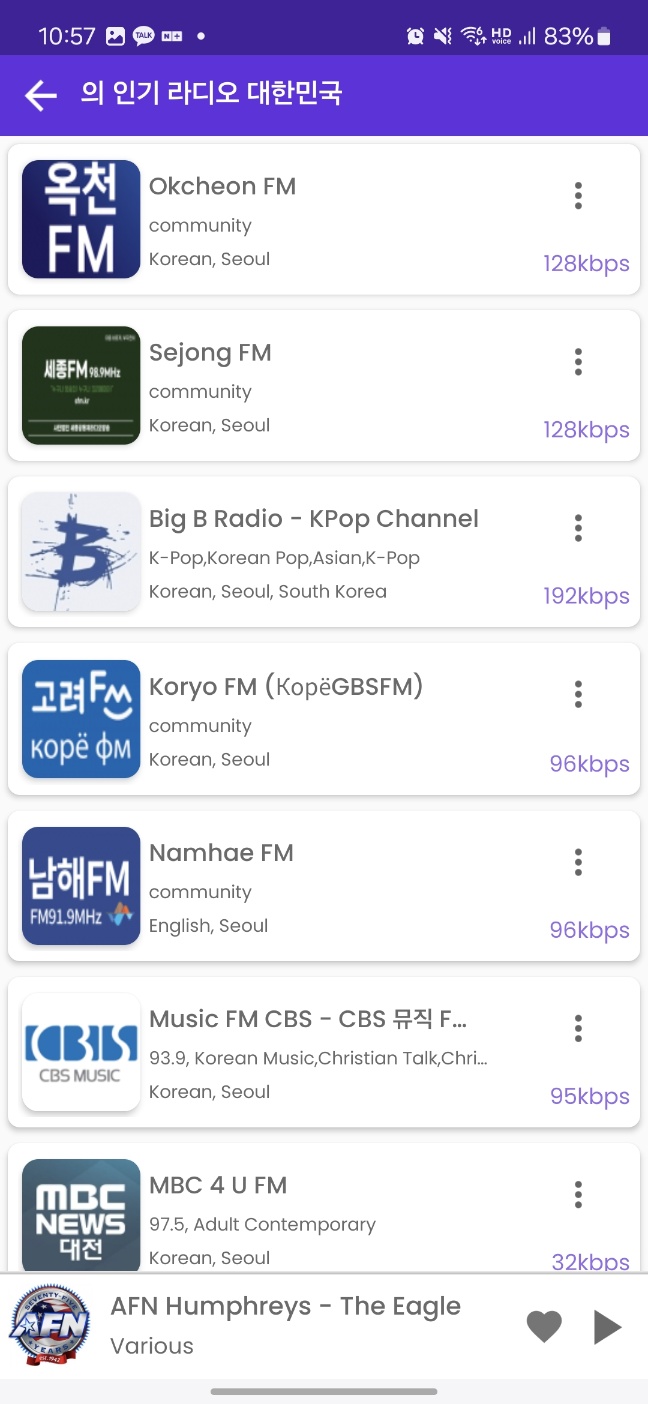The height and width of the screenshot is (1404, 648).
Task: Favorite AFN Humphreys with the heart icon
Action: (x=544, y=1327)
